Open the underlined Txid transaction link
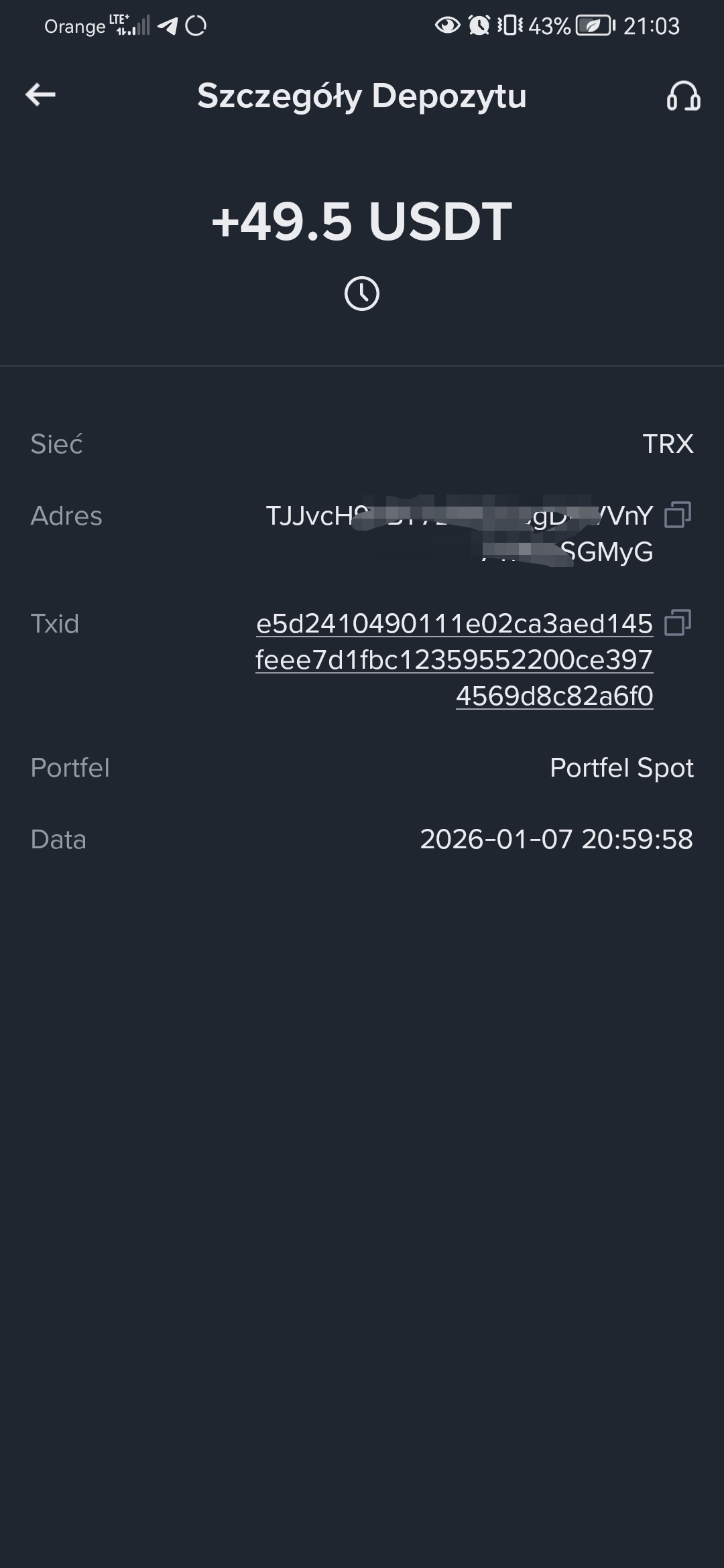Image resolution: width=724 pixels, height=1568 pixels. [455, 660]
